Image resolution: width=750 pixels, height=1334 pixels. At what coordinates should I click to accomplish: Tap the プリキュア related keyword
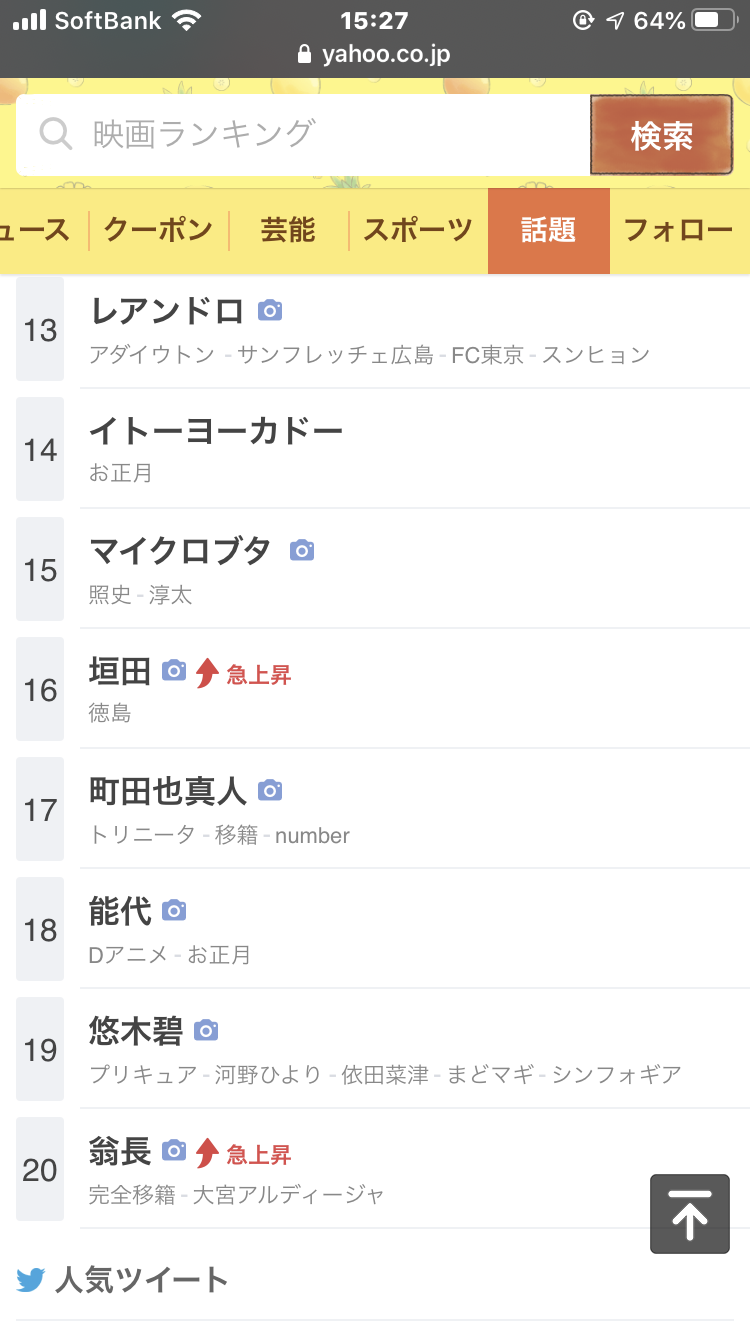(140, 1075)
